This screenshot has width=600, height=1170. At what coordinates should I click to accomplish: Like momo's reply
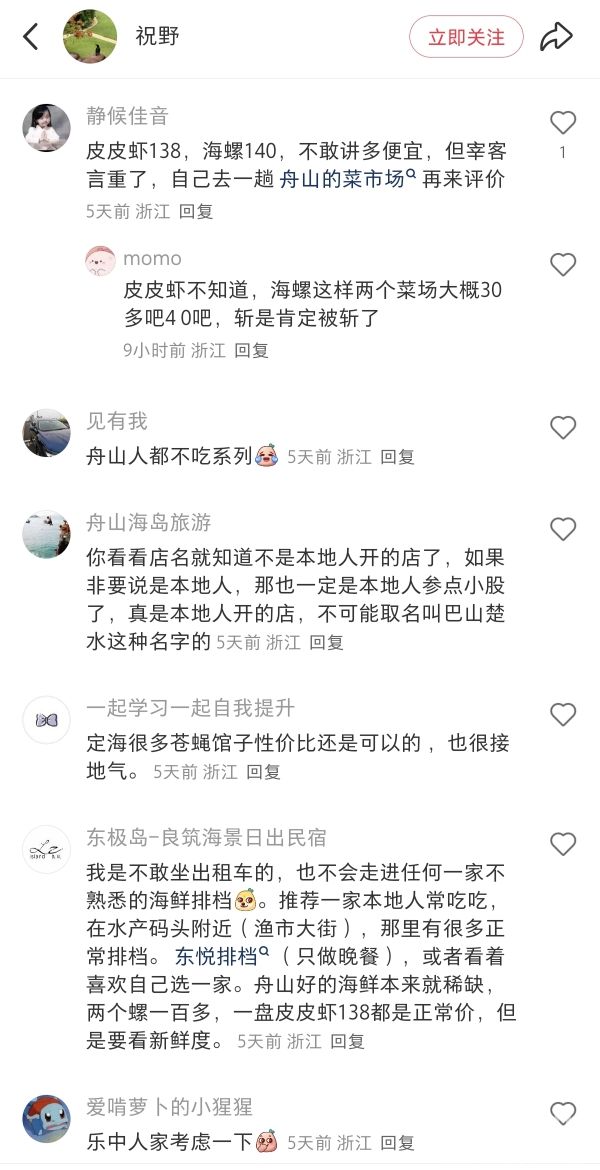(x=563, y=264)
